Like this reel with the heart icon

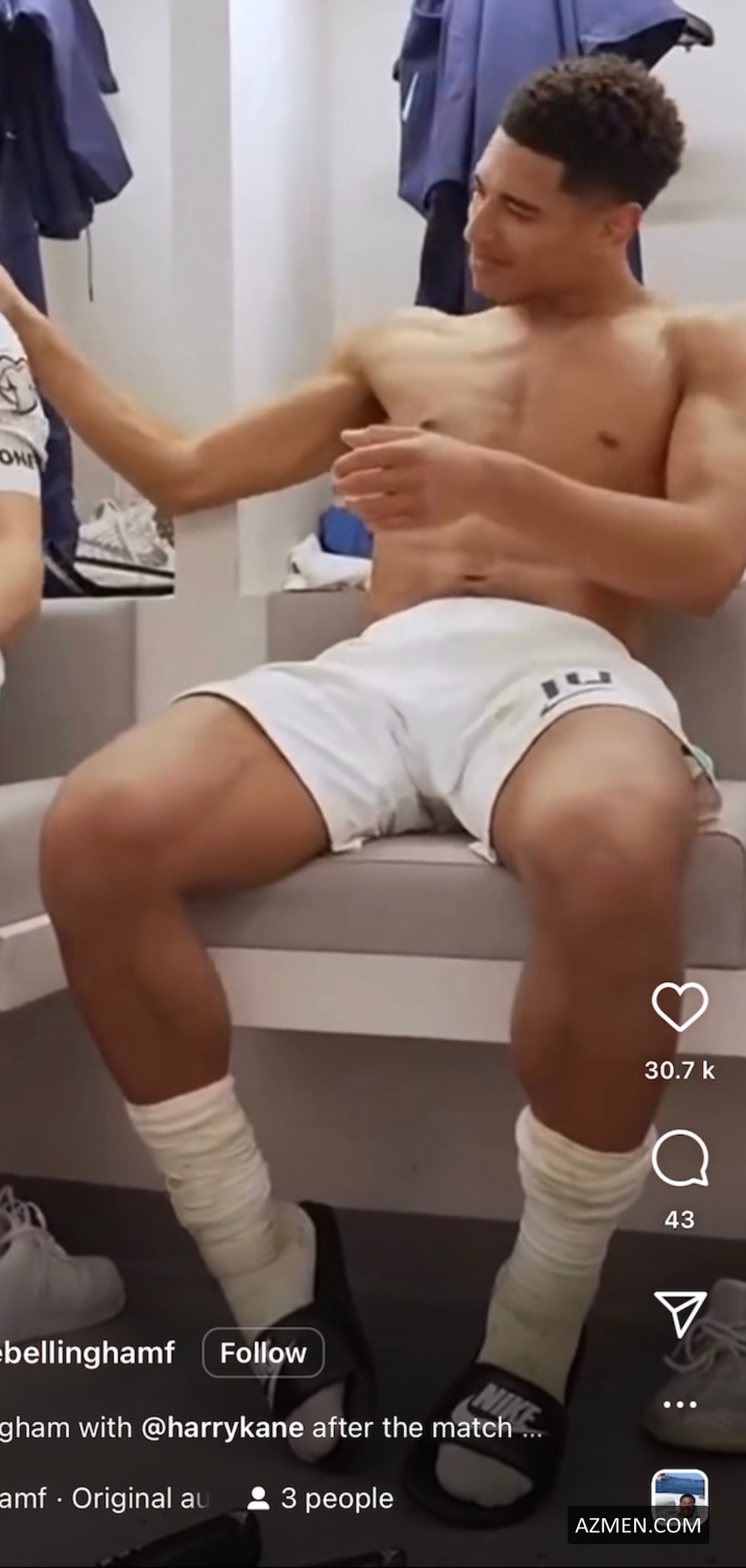[679, 1006]
